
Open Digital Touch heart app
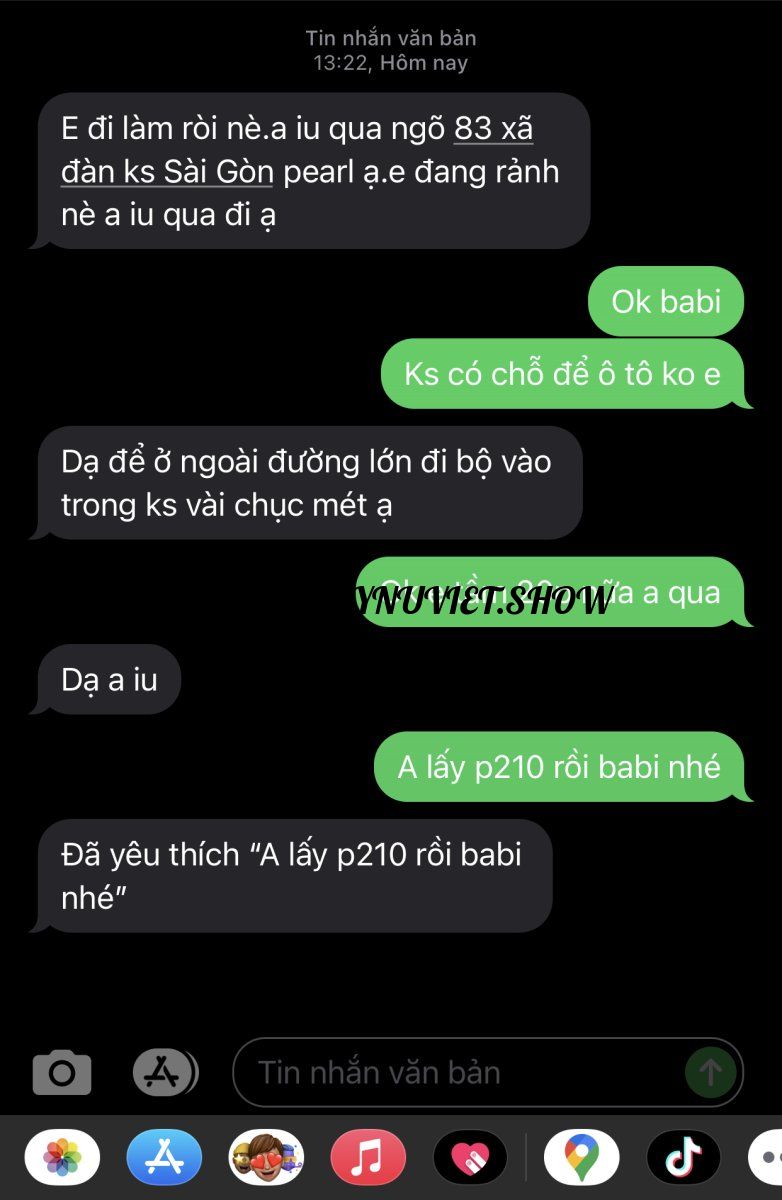click(x=470, y=1158)
